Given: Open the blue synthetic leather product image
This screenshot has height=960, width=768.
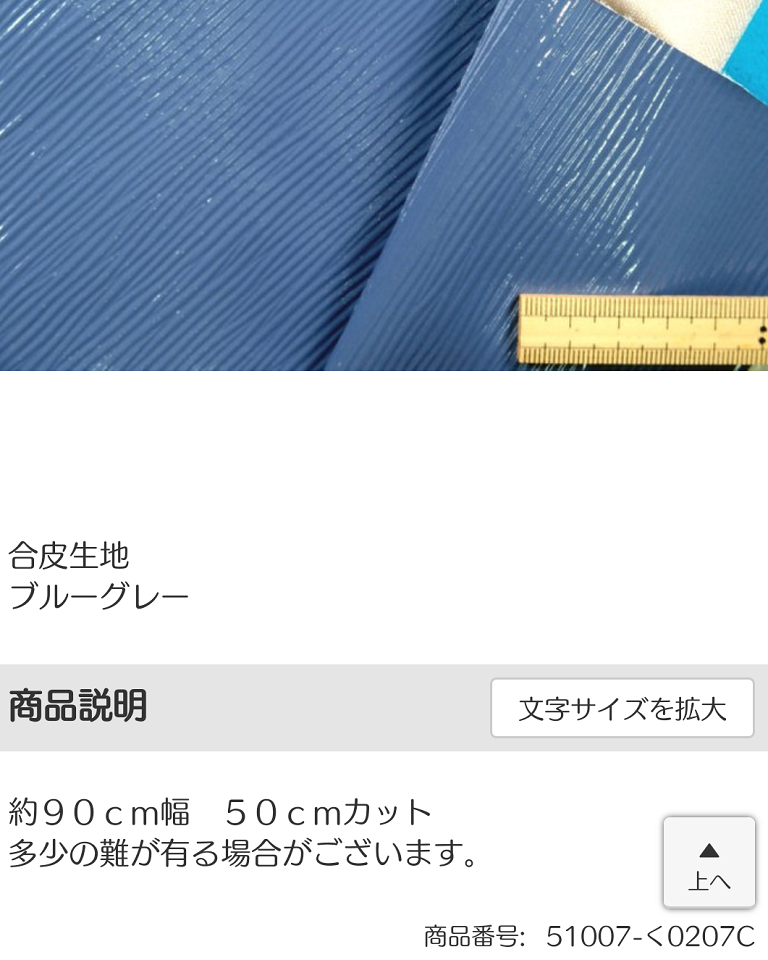Looking at the screenshot, I should click(x=384, y=185).
